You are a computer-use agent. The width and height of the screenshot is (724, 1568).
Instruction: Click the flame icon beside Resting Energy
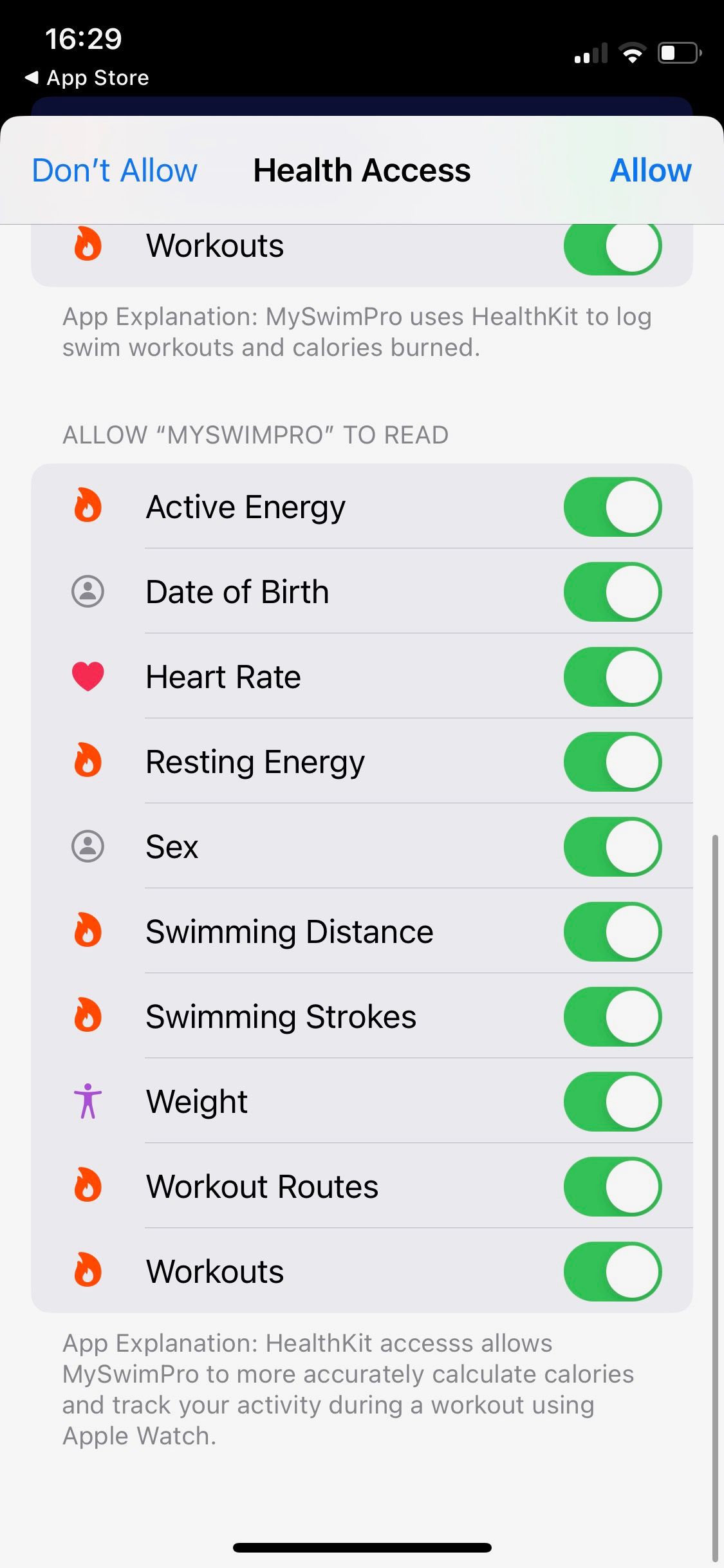coord(88,761)
